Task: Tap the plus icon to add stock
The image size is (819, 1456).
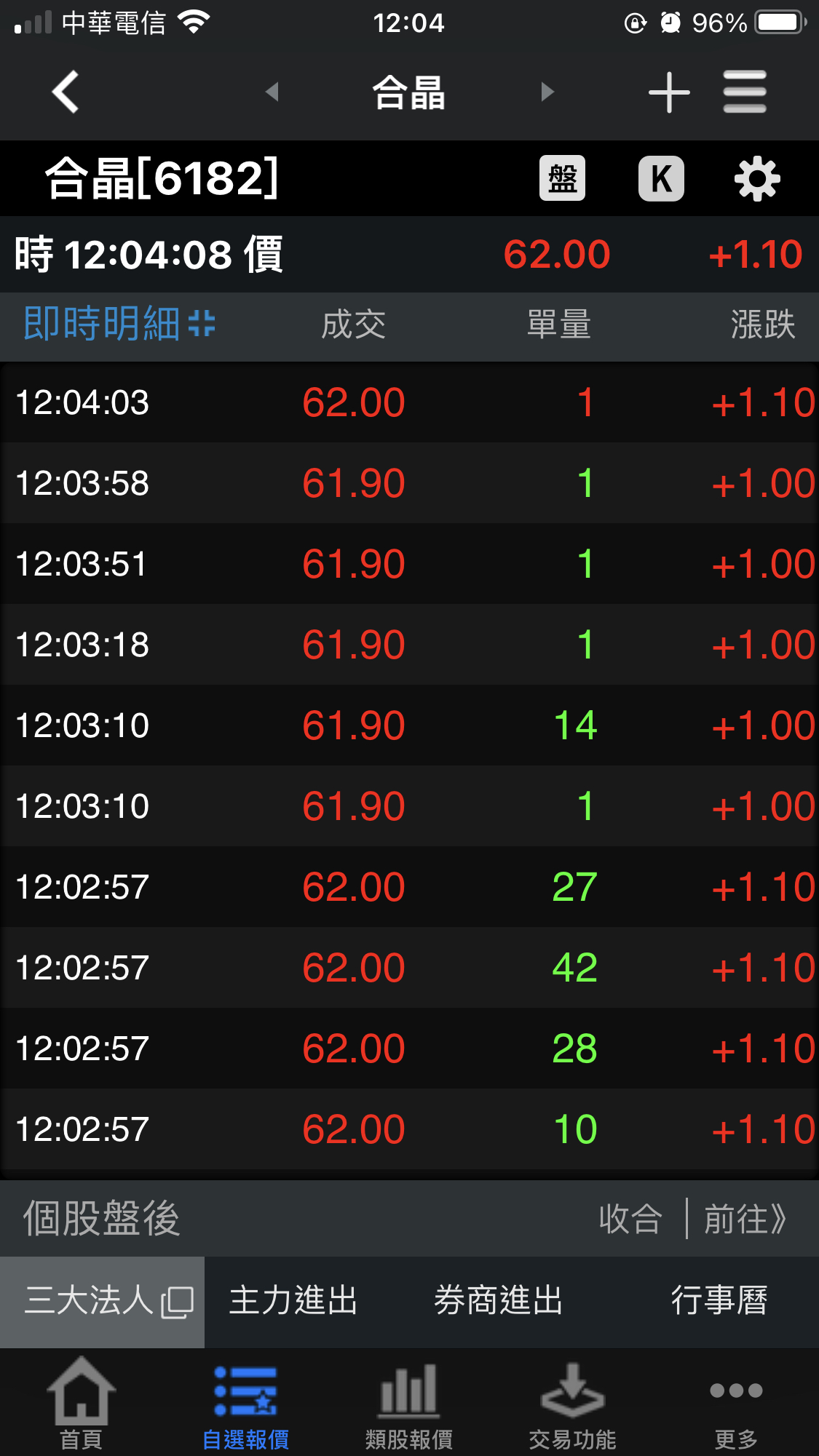Action: click(x=668, y=92)
